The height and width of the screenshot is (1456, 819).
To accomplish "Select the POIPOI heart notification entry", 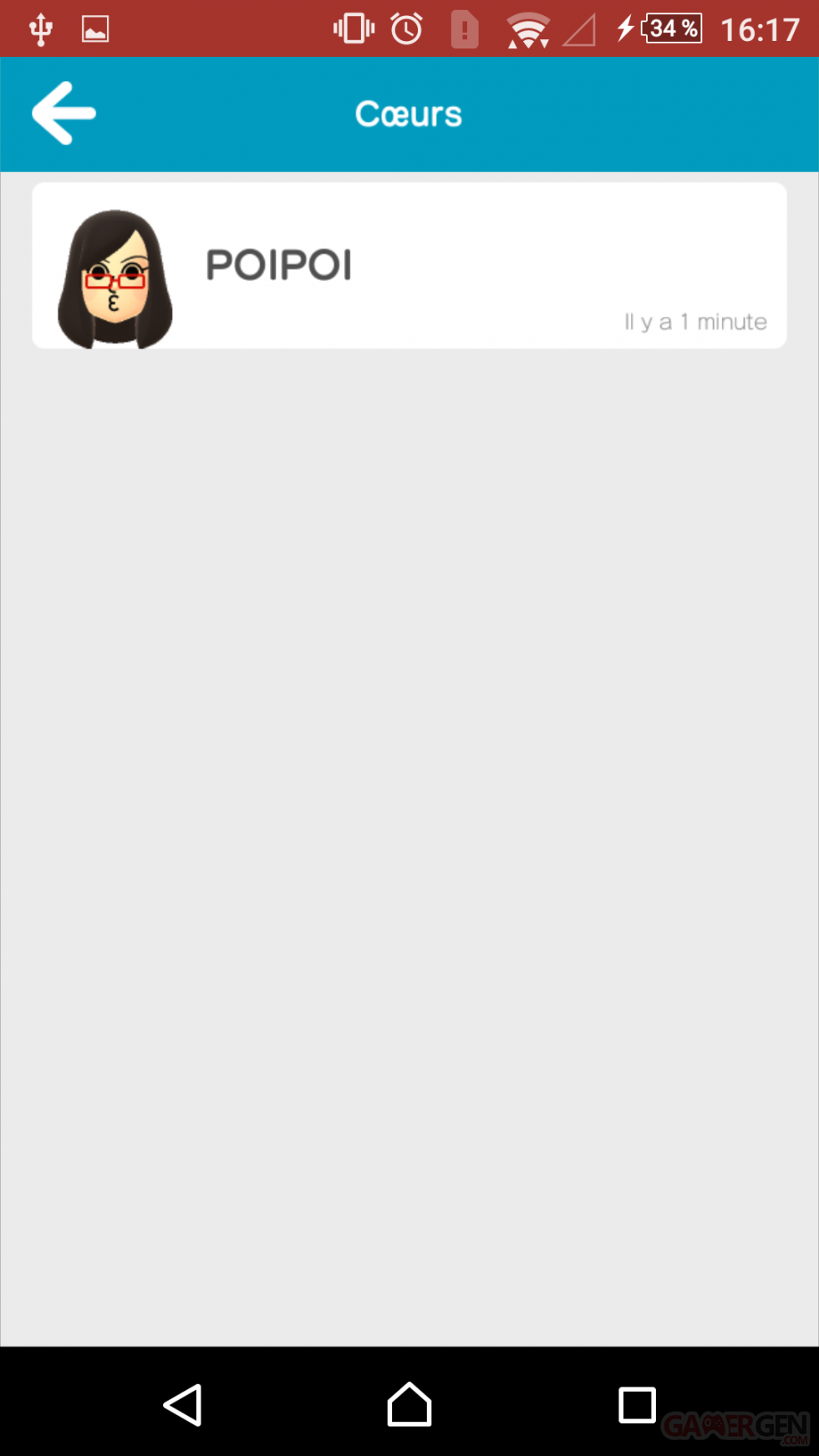I will [409, 266].
